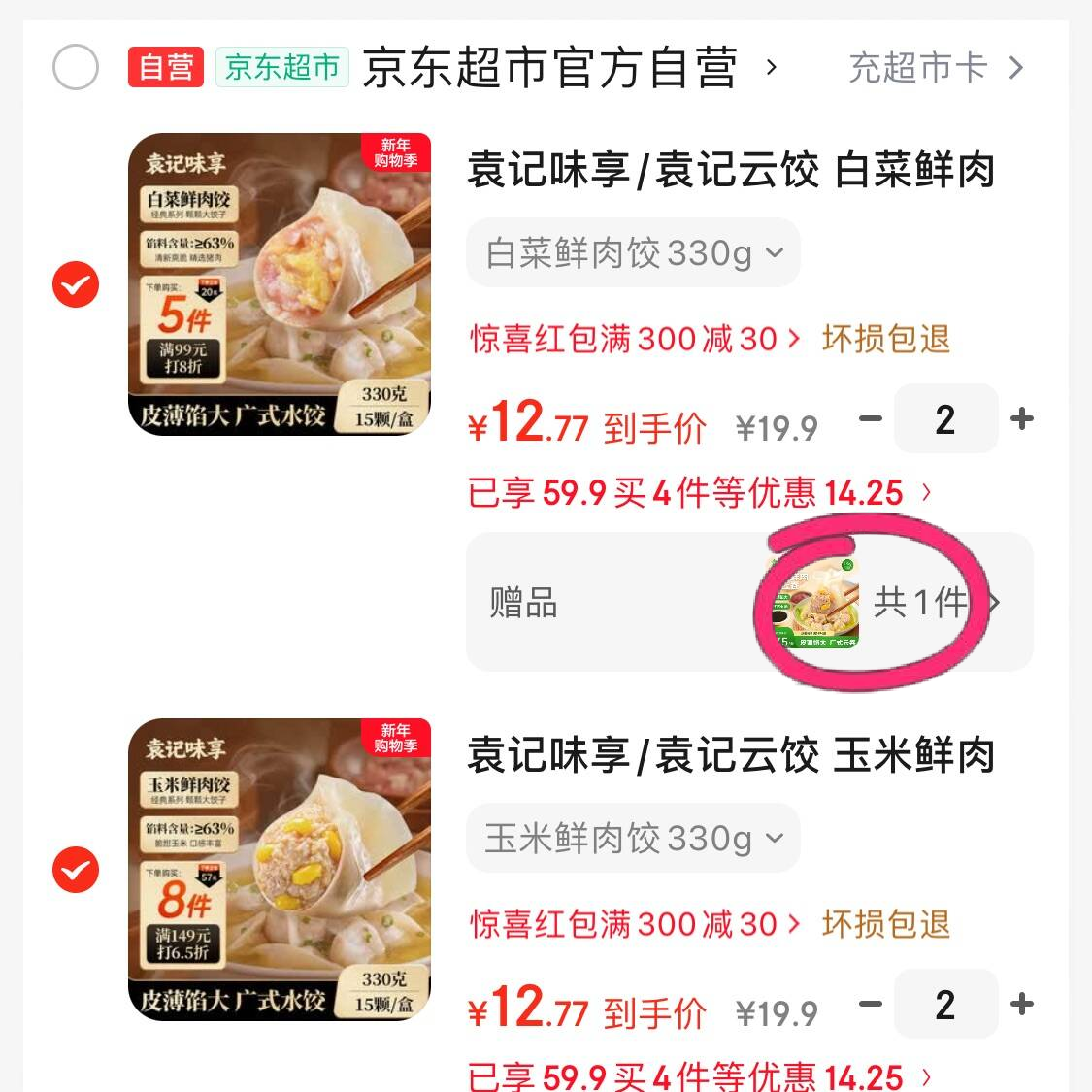Increase quantity of 白菜鲜肉 dumplings
Screen dimensions: 1092x1092
click(x=1021, y=419)
